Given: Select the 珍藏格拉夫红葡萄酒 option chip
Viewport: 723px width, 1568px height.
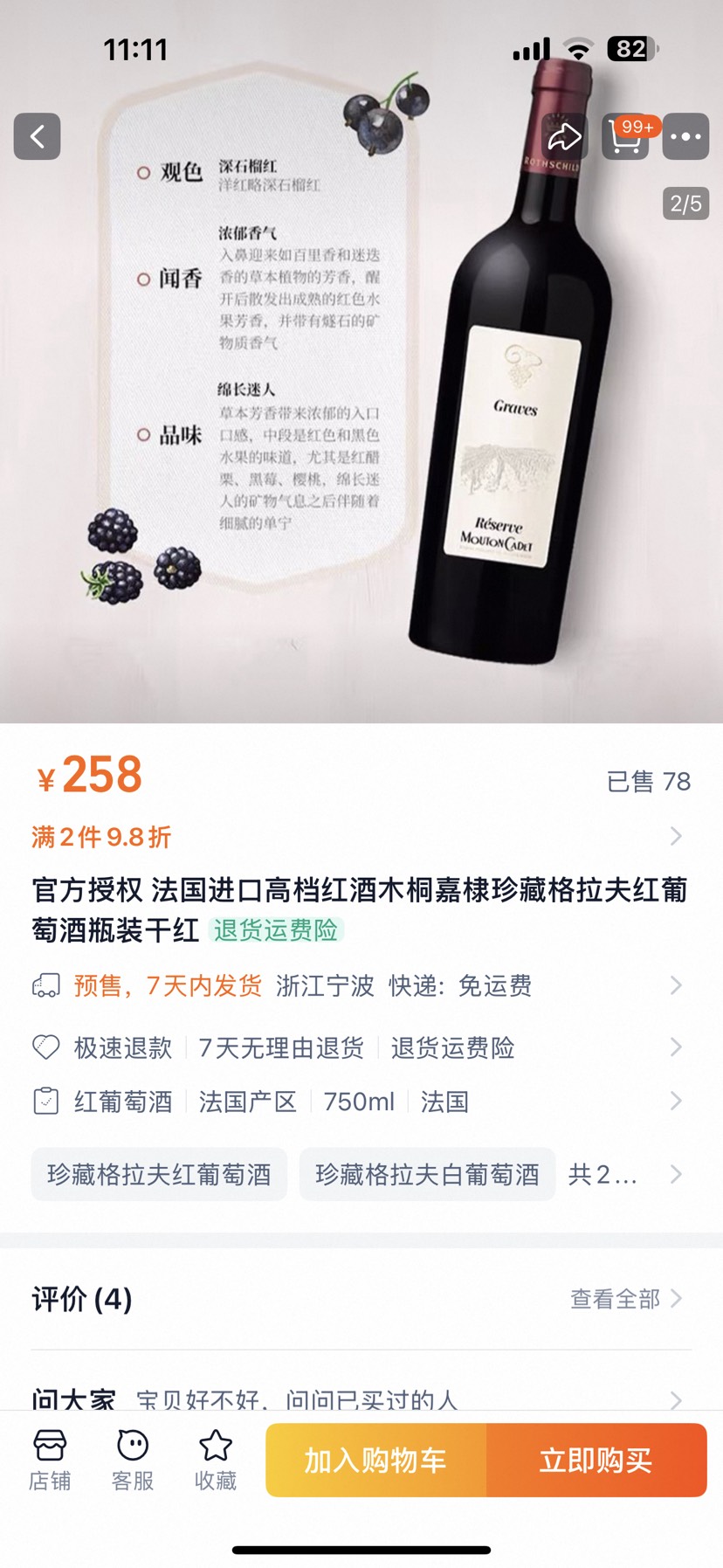Looking at the screenshot, I should pyautogui.click(x=159, y=1174).
